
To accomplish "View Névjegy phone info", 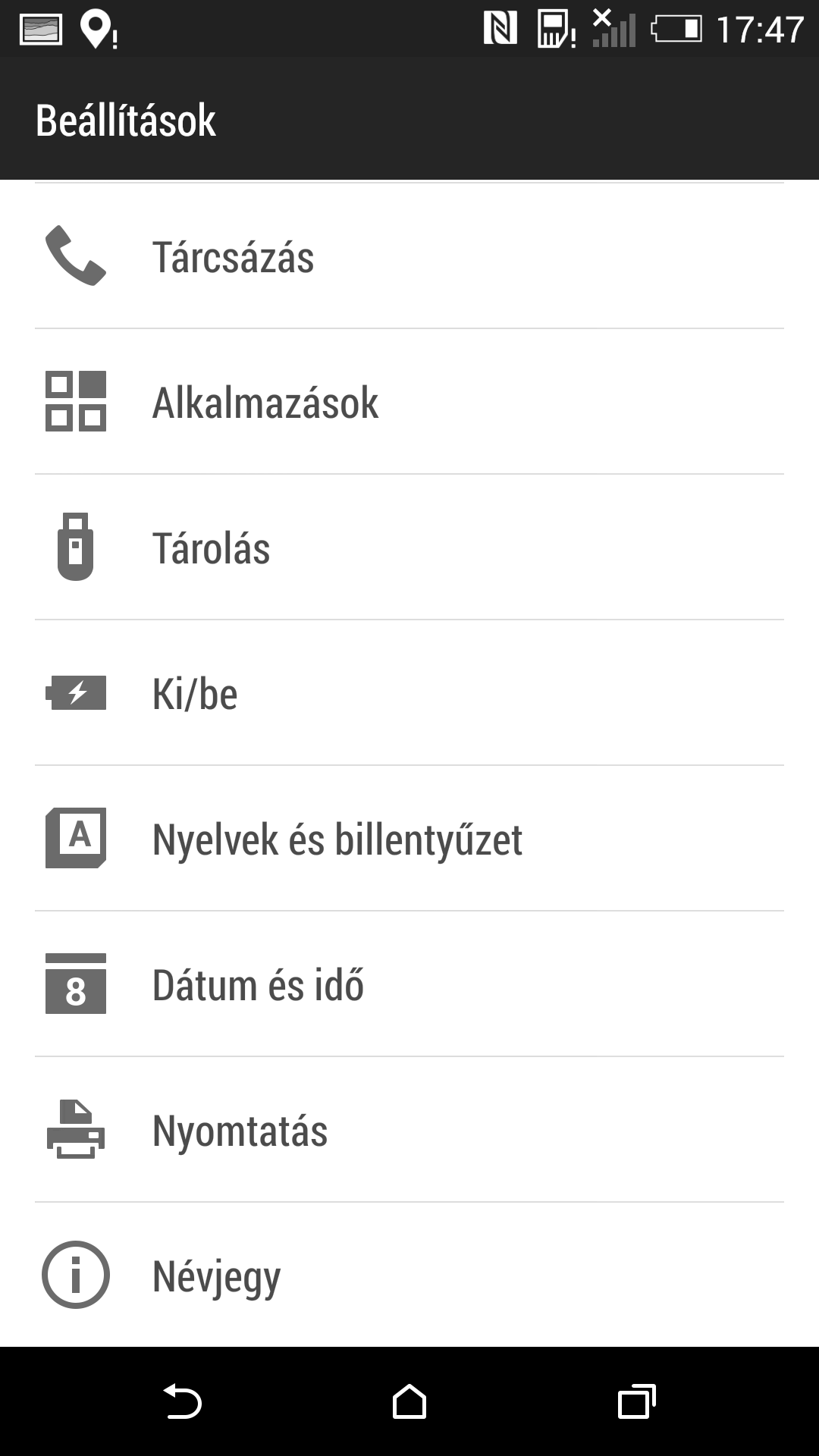I will coord(409,1276).
